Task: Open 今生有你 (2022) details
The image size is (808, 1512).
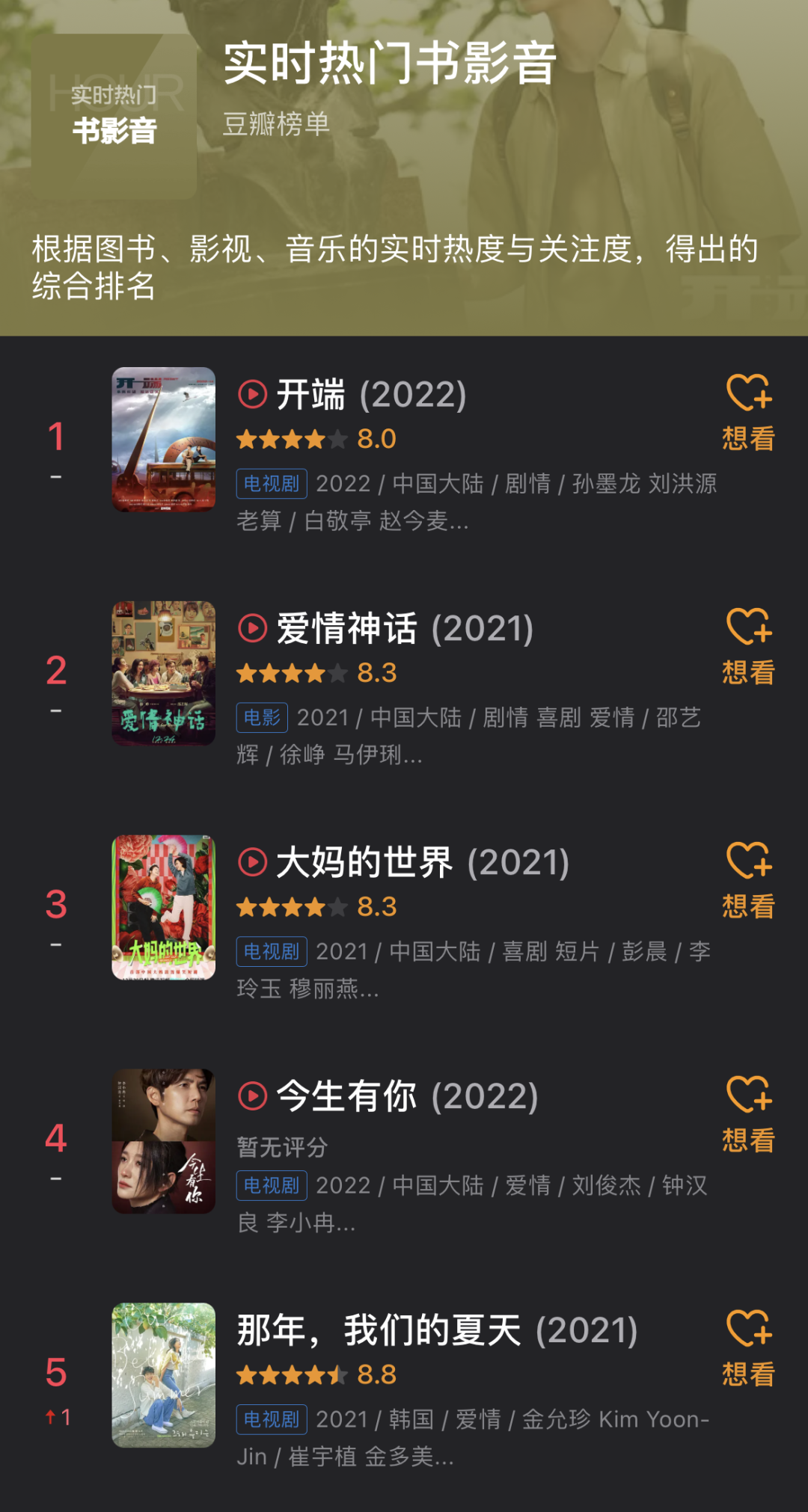Action: 407,1097
